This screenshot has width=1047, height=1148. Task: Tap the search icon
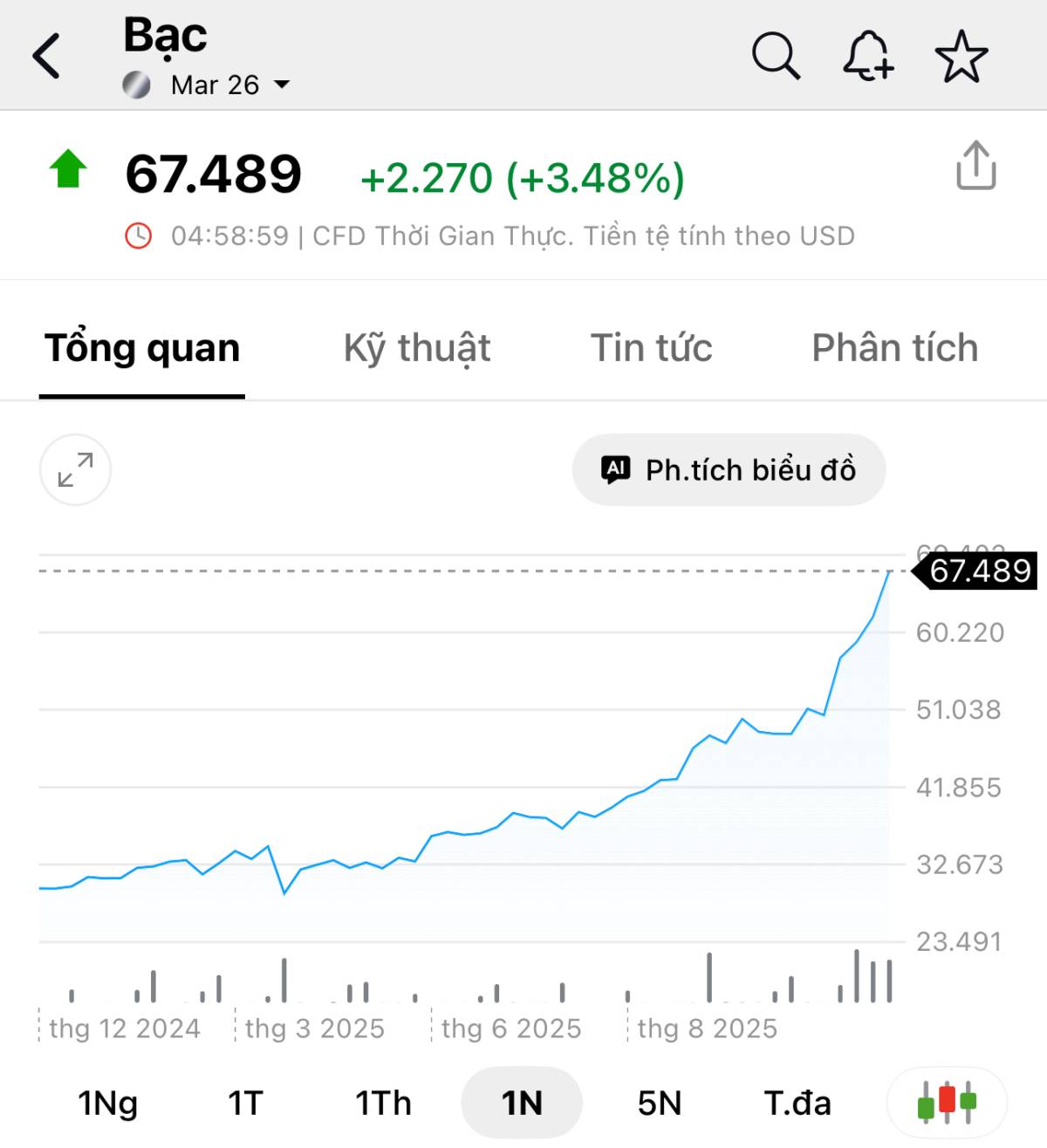776,56
